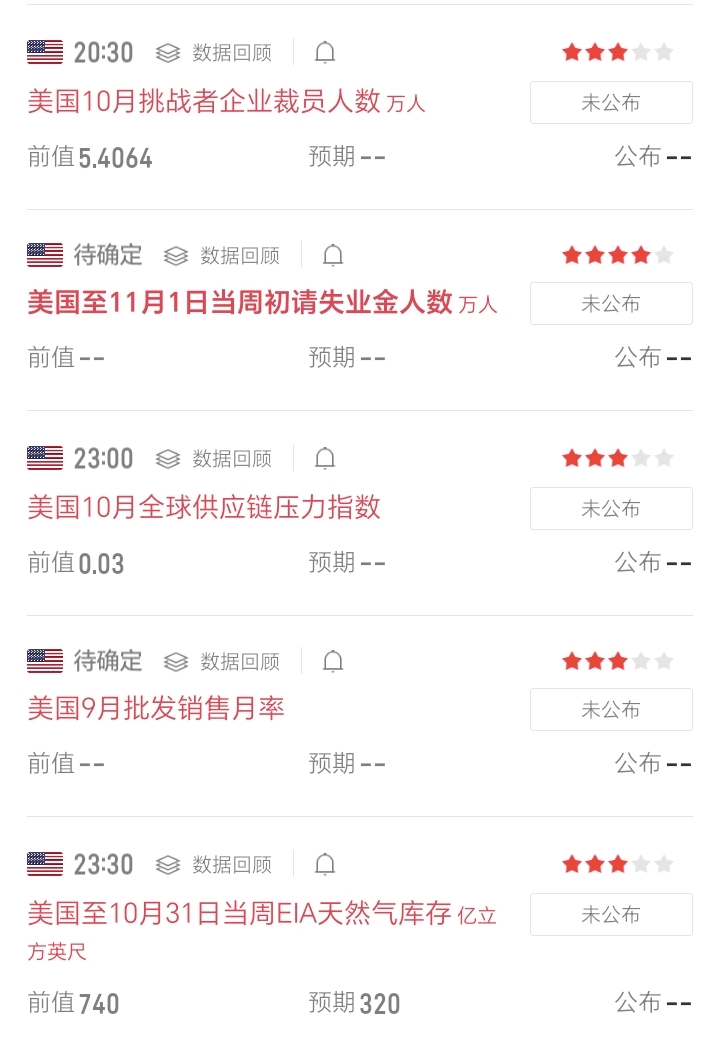Open 数据回顾 for 美国10月挑战者企业裁员人数
720x1038 pixels.
click(214, 53)
